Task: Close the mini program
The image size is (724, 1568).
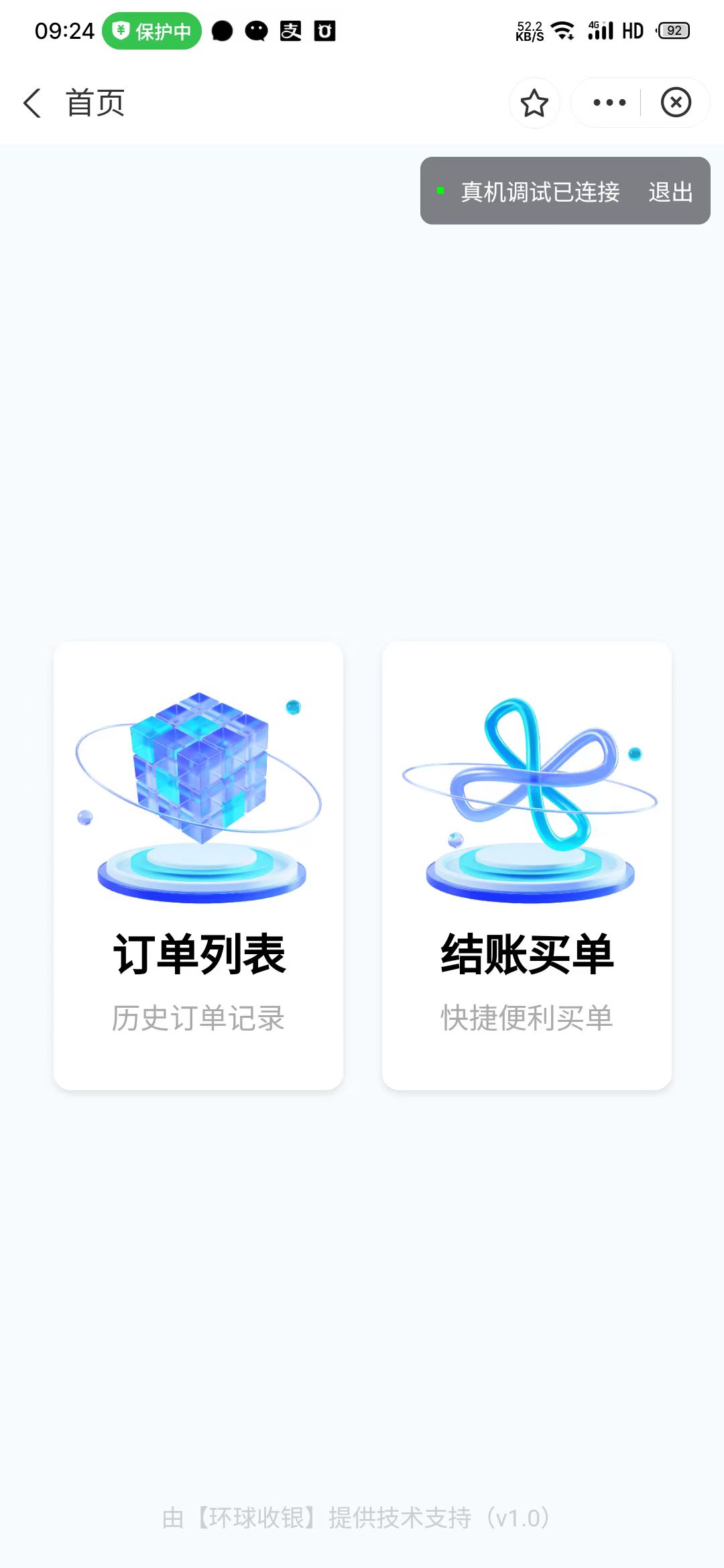Action: 676,103
